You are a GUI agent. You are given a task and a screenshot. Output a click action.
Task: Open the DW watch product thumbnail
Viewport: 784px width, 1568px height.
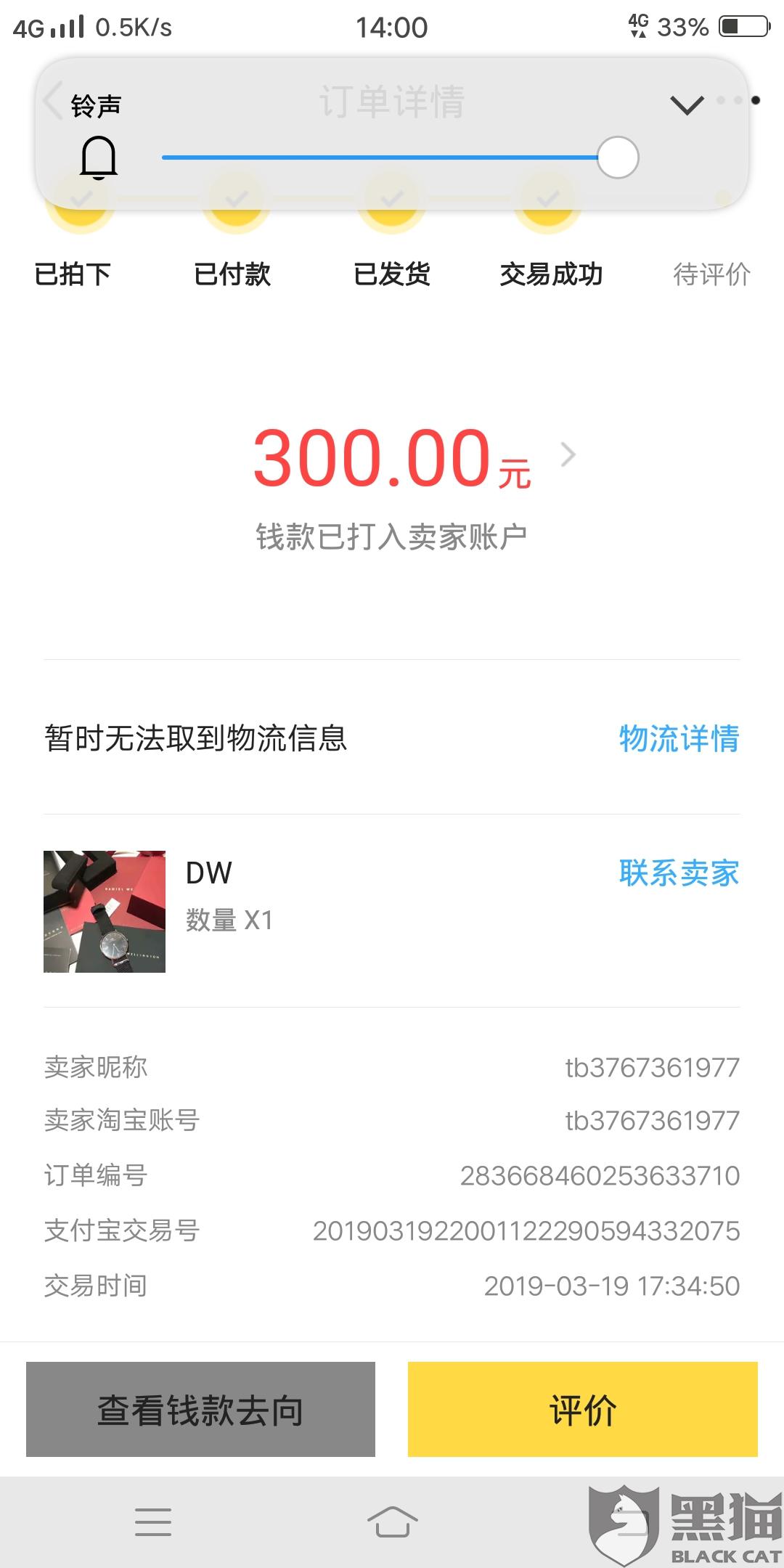click(x=105, y=912)
